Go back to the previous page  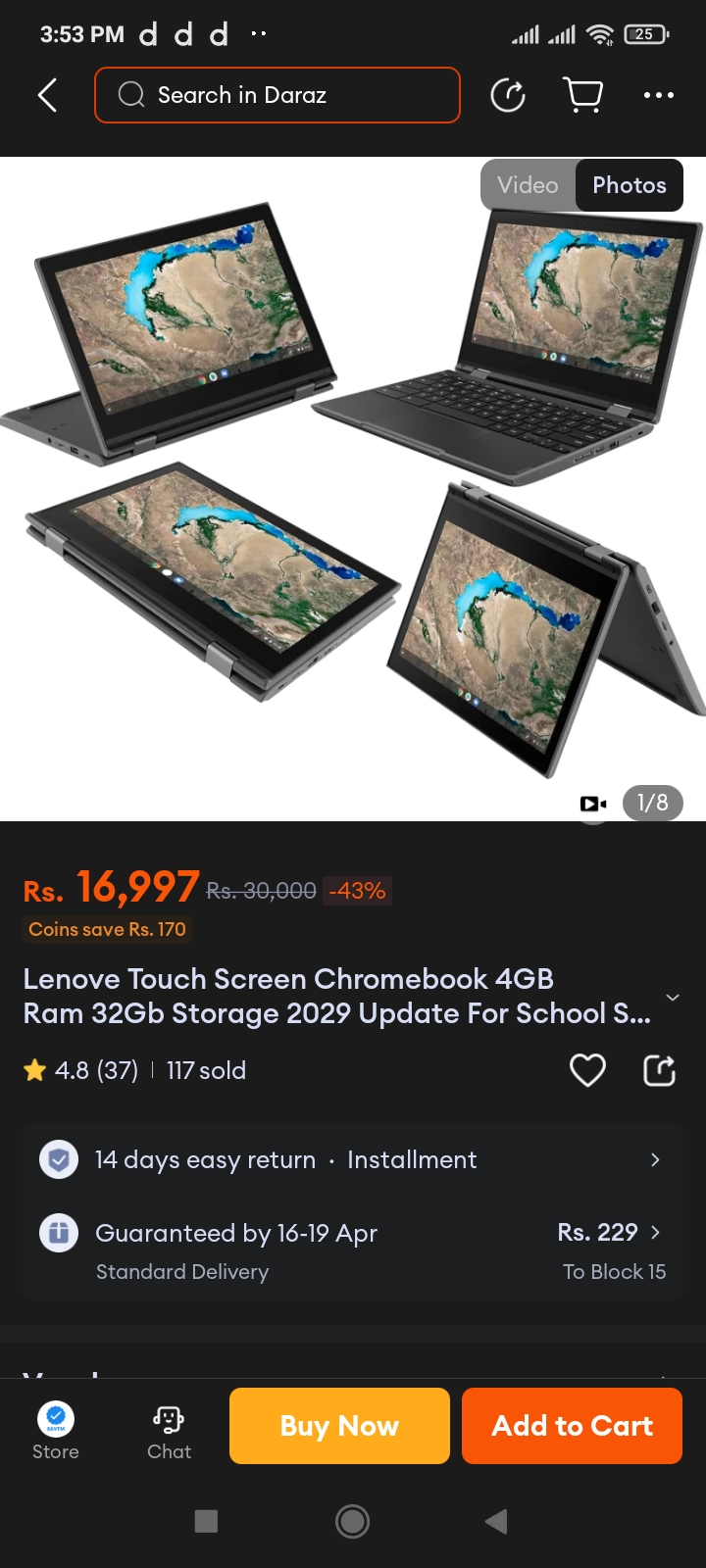[47, 95]
